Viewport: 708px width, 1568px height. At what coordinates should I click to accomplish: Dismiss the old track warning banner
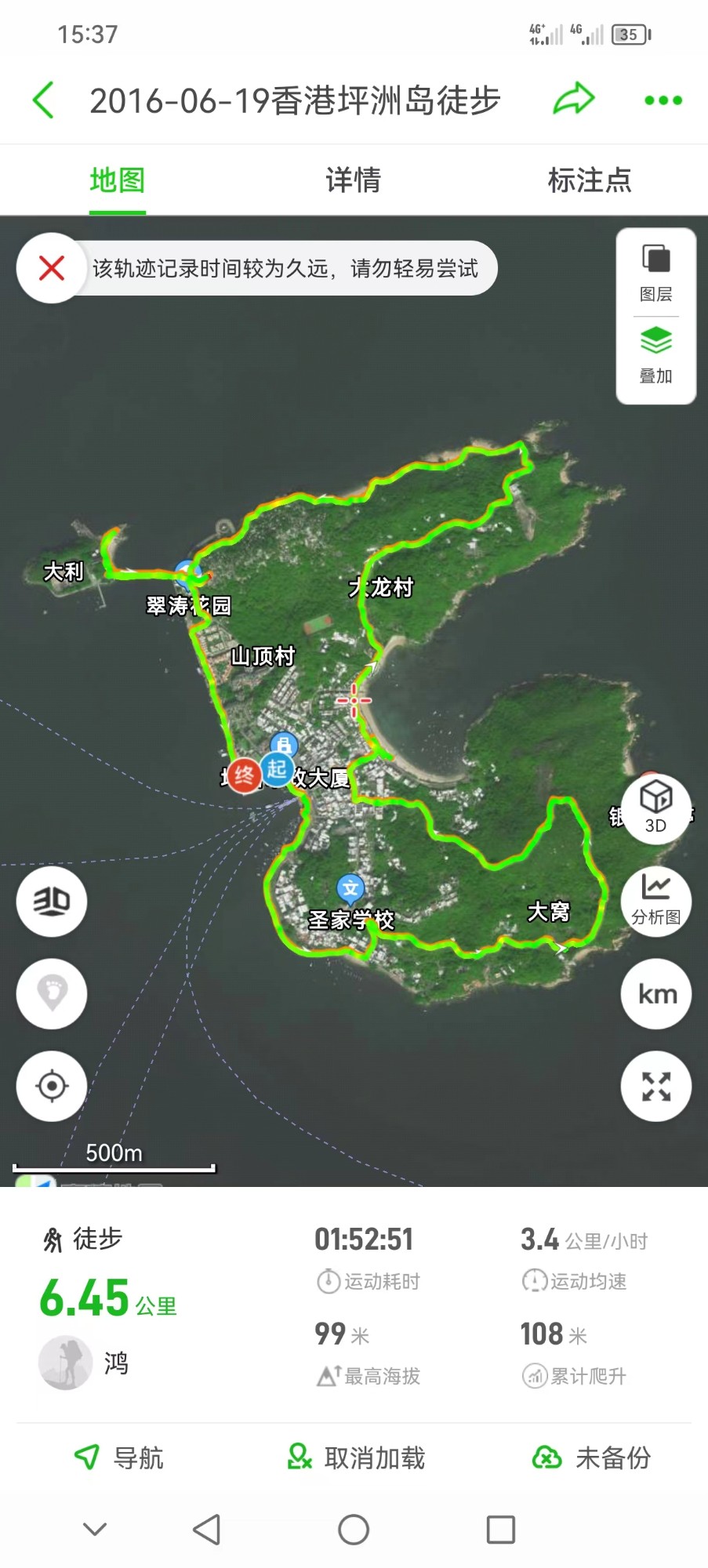pyautogui.click(x=52, y=268)
